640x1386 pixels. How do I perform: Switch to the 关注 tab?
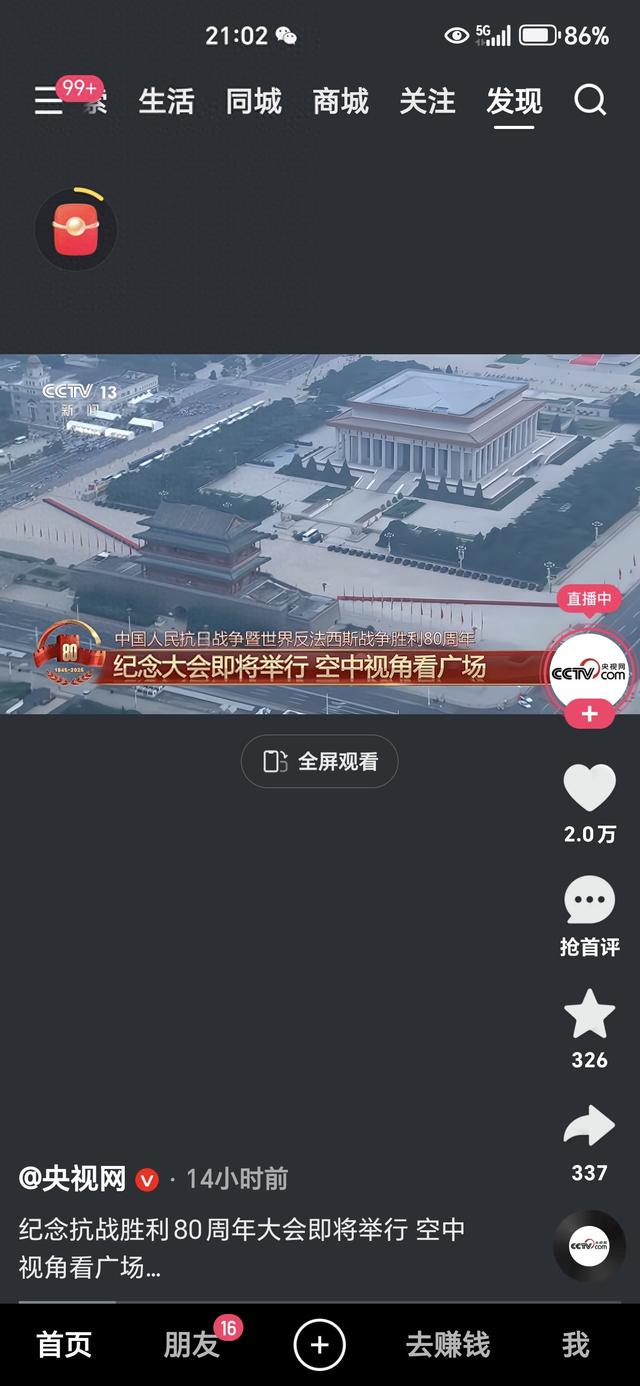pyautogui.click(x=427, y=101)
